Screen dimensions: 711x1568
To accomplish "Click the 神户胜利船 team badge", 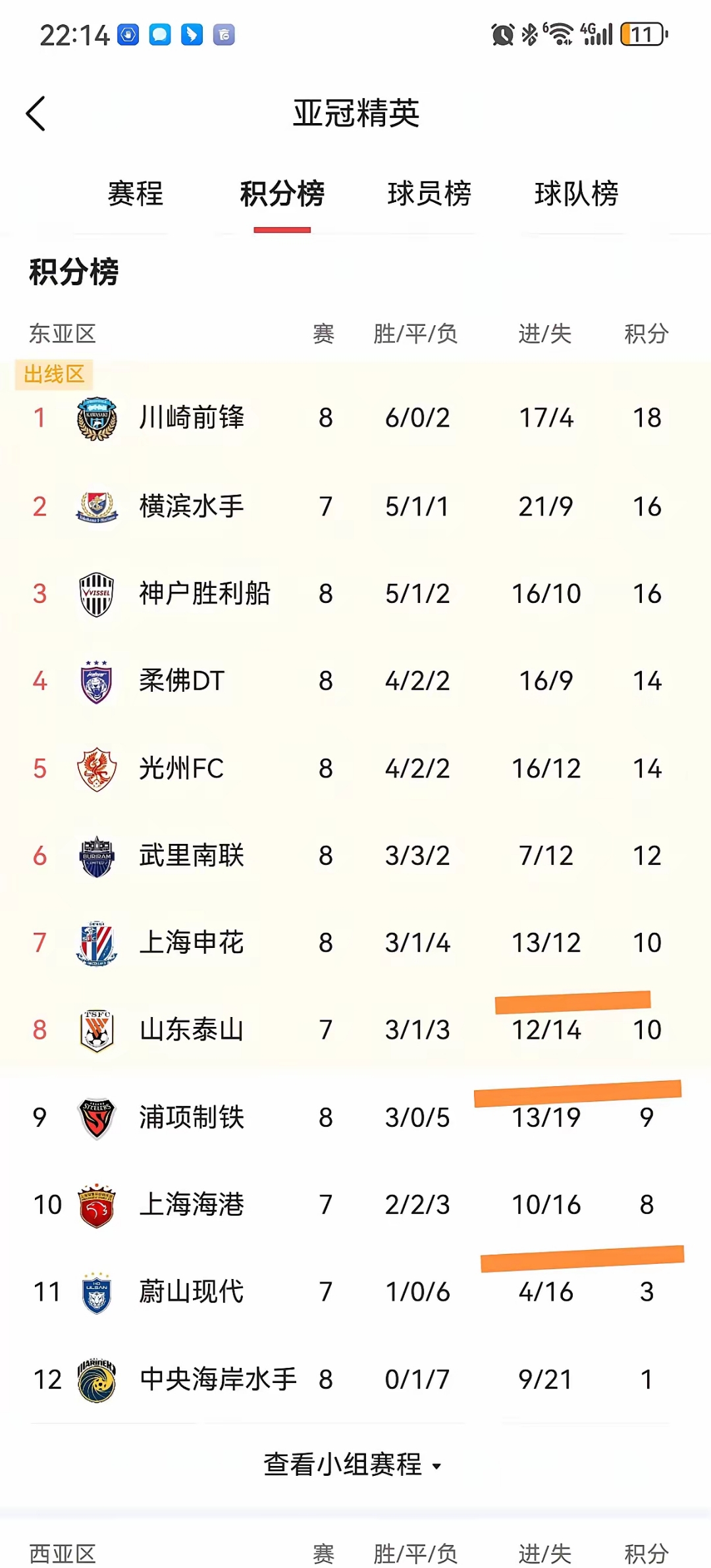I will (x=97, y=592).
